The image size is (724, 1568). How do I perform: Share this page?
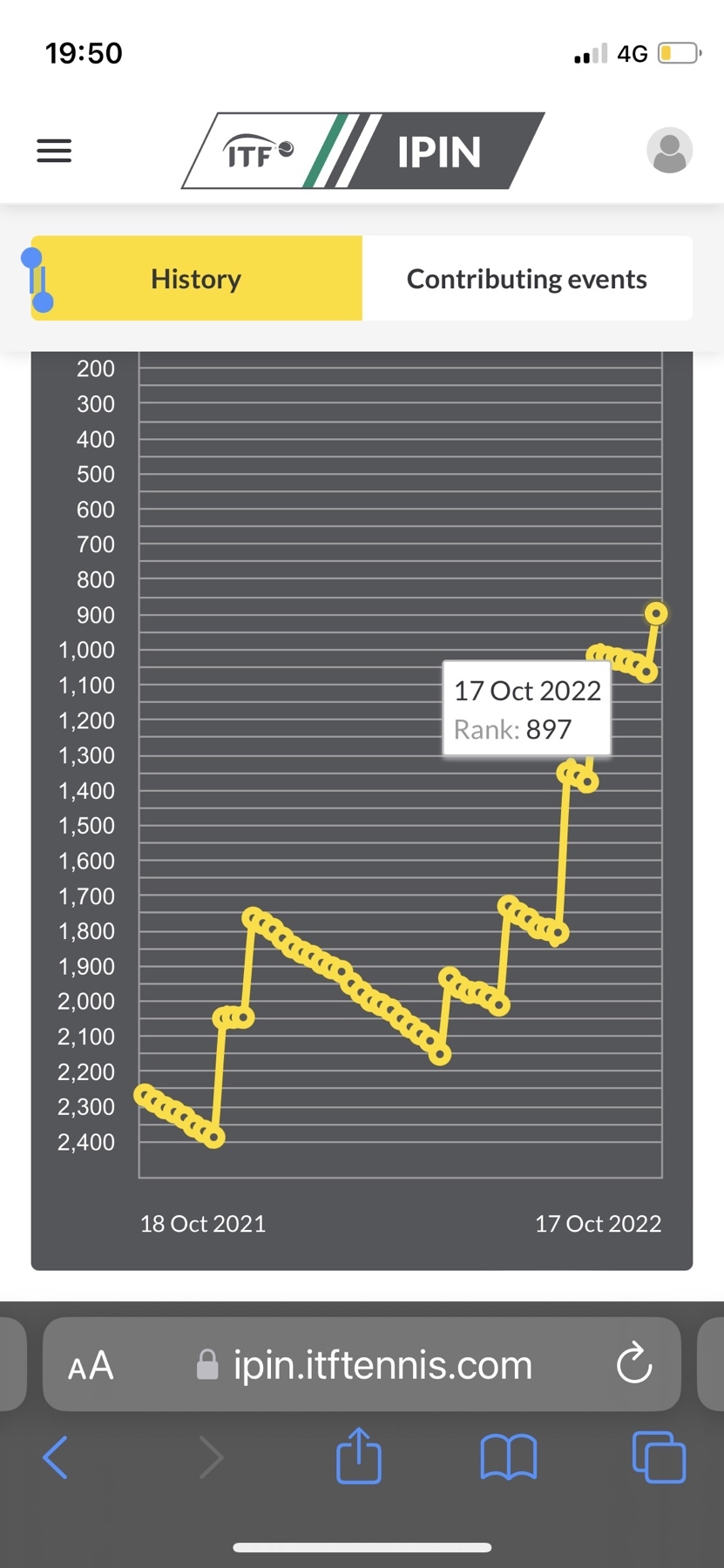tap(359, 1456)
